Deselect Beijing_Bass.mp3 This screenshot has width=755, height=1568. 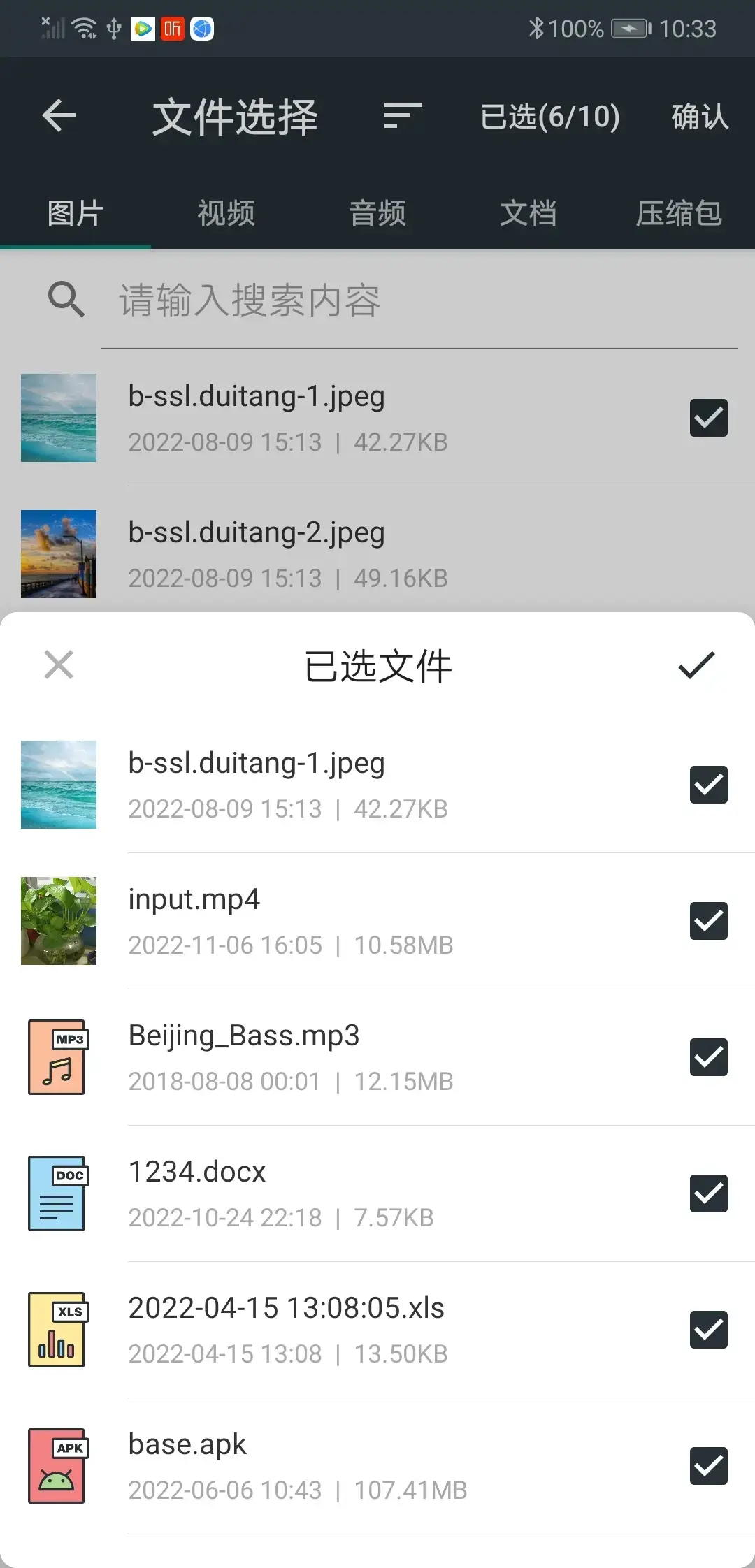tap(708, 1057)
